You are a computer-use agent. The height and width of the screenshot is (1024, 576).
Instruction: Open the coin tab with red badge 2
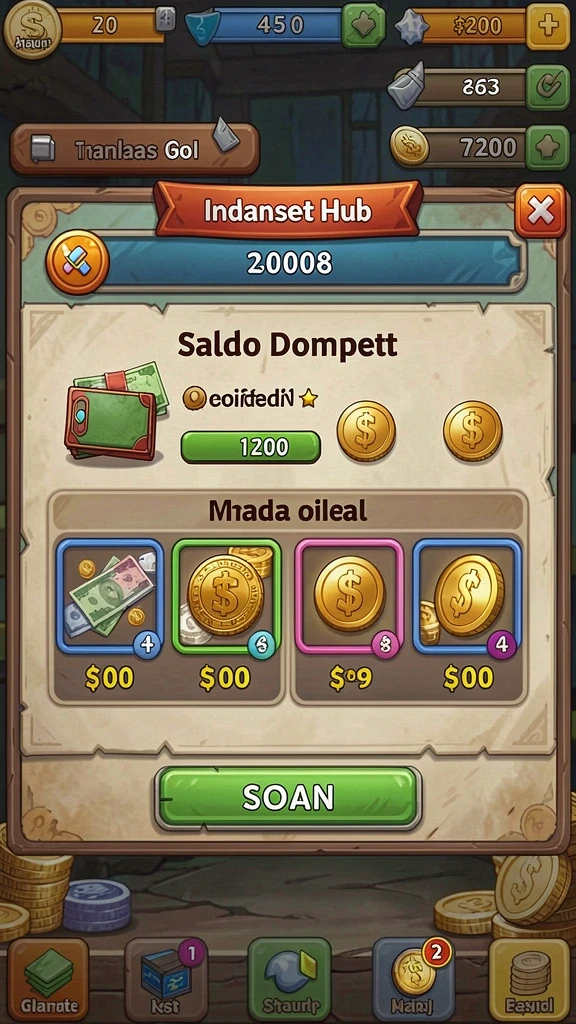[413, 979]
